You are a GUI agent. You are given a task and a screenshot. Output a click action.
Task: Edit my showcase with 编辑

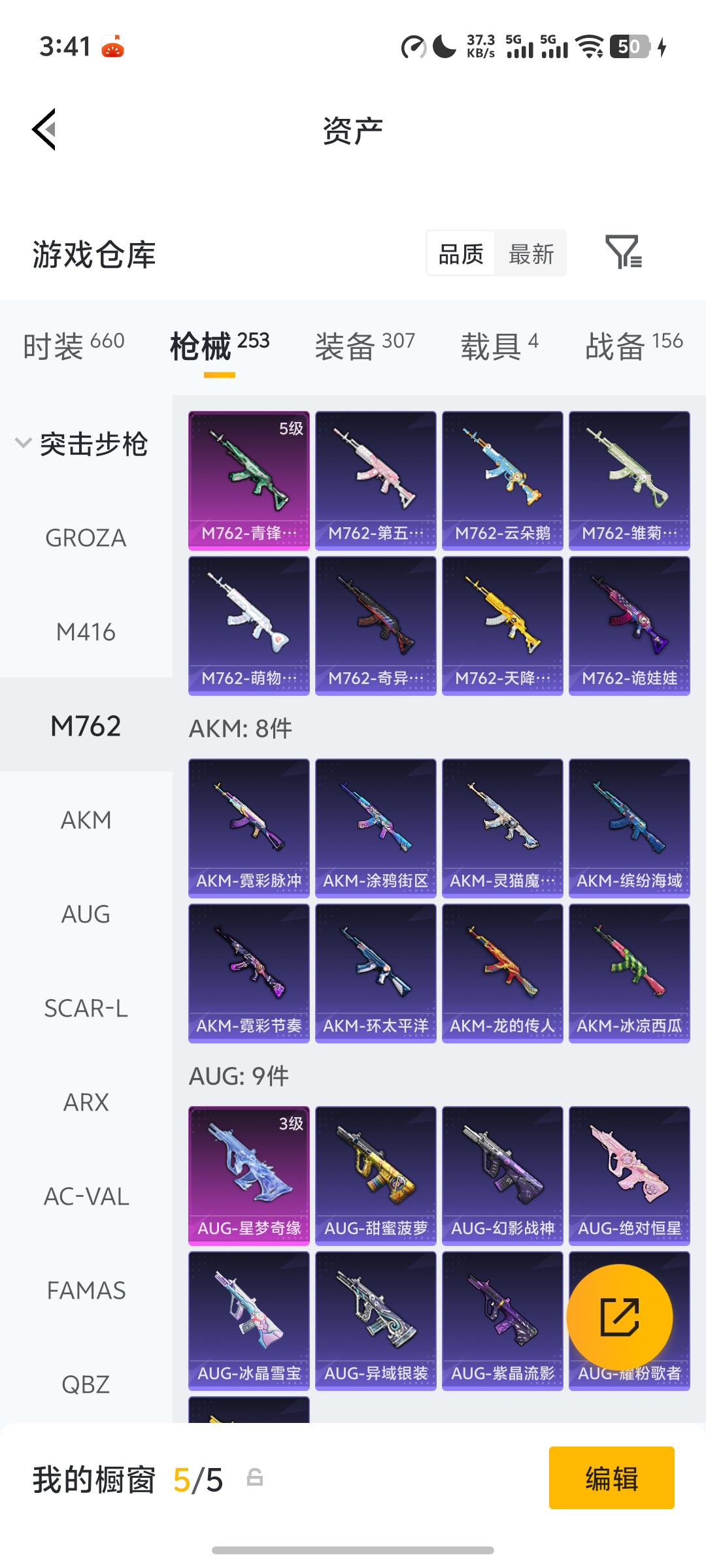611,1478
